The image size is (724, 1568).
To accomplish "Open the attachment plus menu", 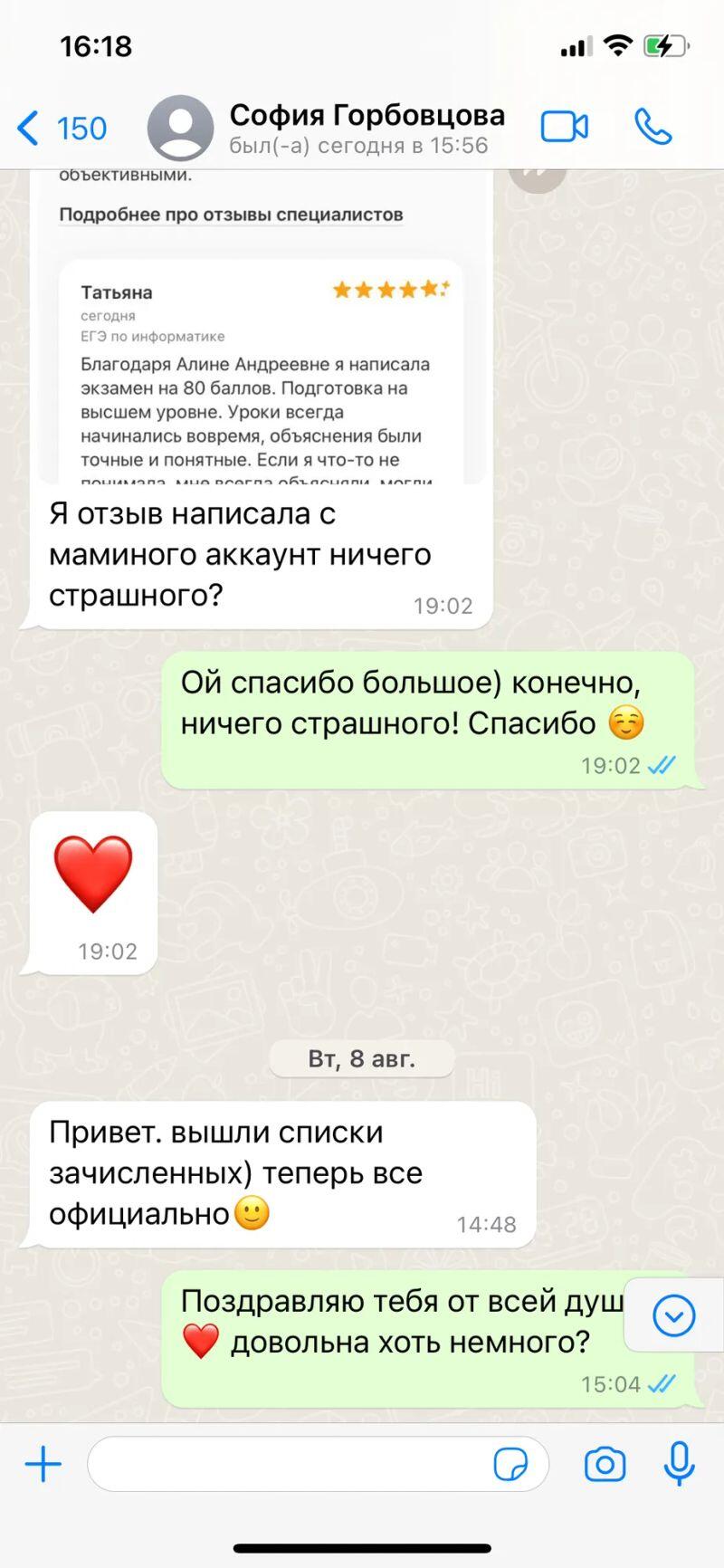I will coord(43,1464).
